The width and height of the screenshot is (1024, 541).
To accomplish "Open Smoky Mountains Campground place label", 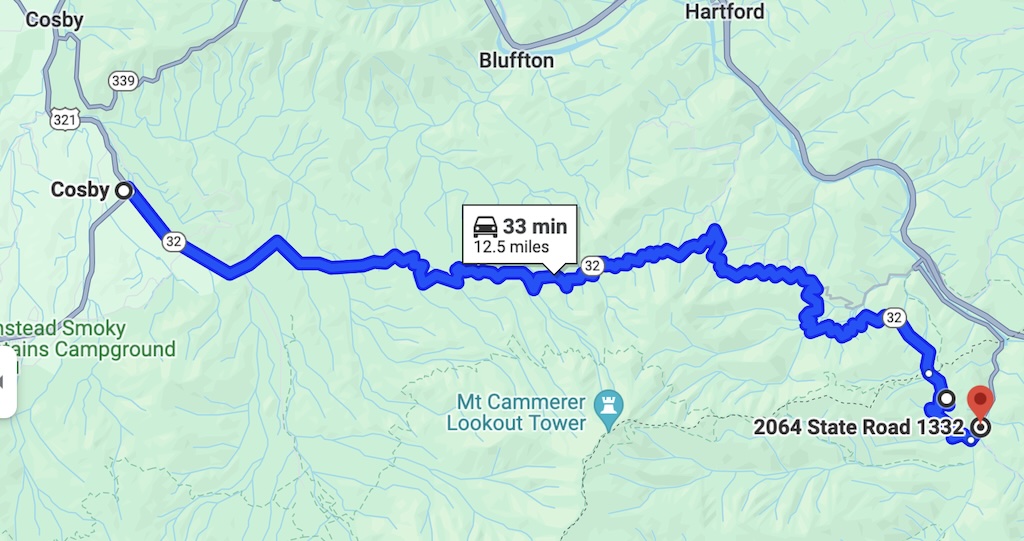I will [88, 339].
